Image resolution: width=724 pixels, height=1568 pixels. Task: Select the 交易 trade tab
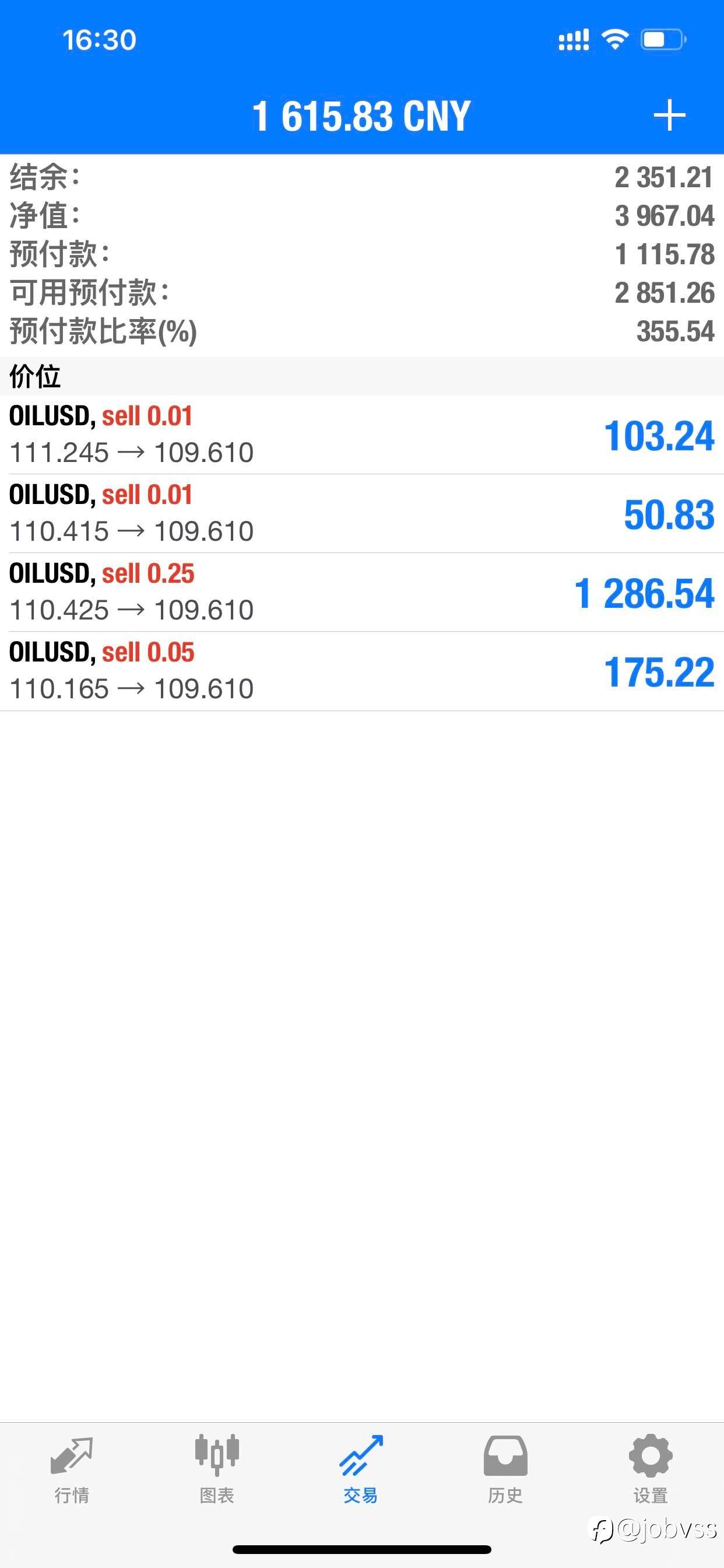click(361, 1469)
